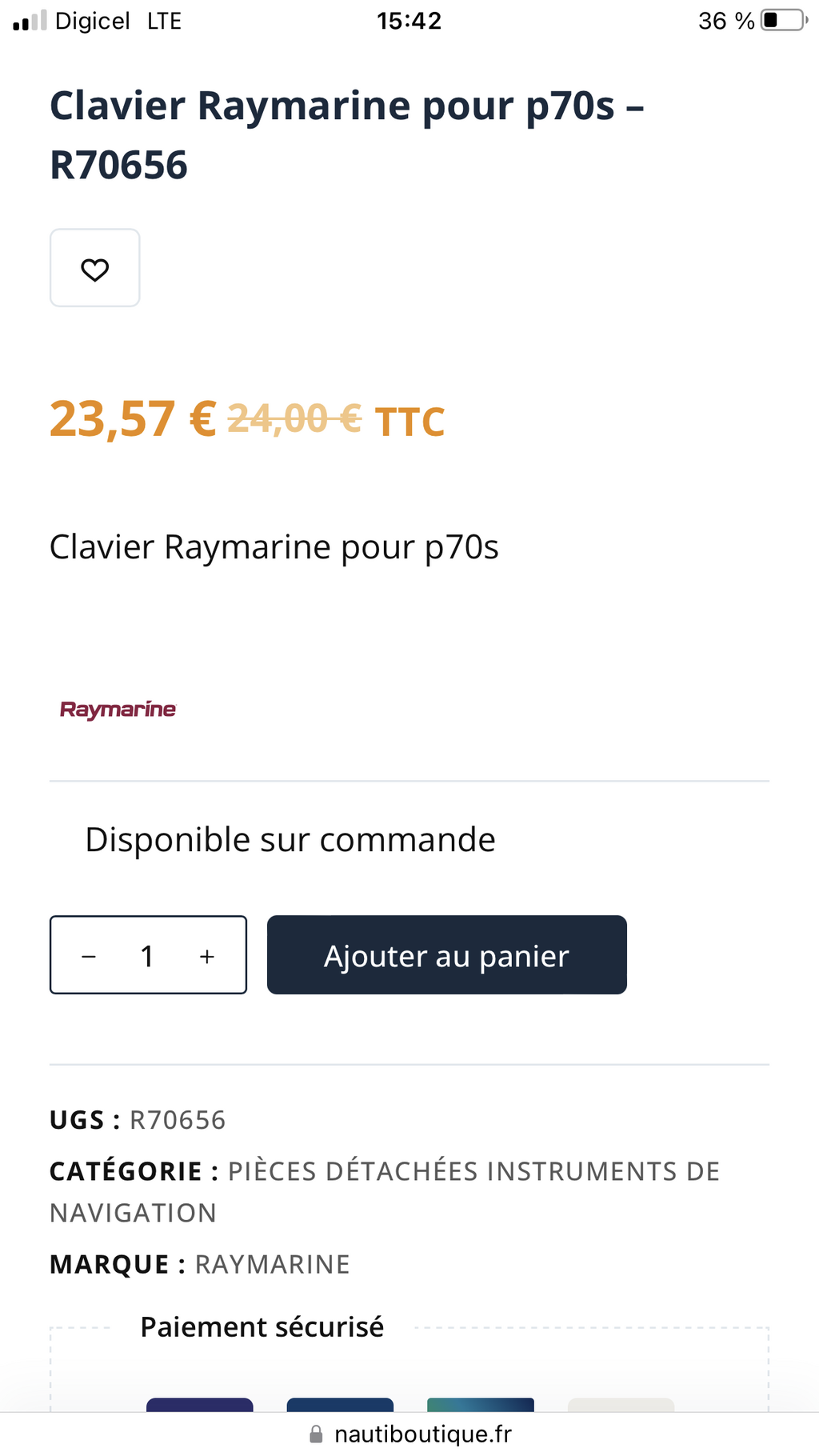Open category Pièces détachées instruments de navigation
This screenshot has width=819, height=1456.
click(473, 1172)
